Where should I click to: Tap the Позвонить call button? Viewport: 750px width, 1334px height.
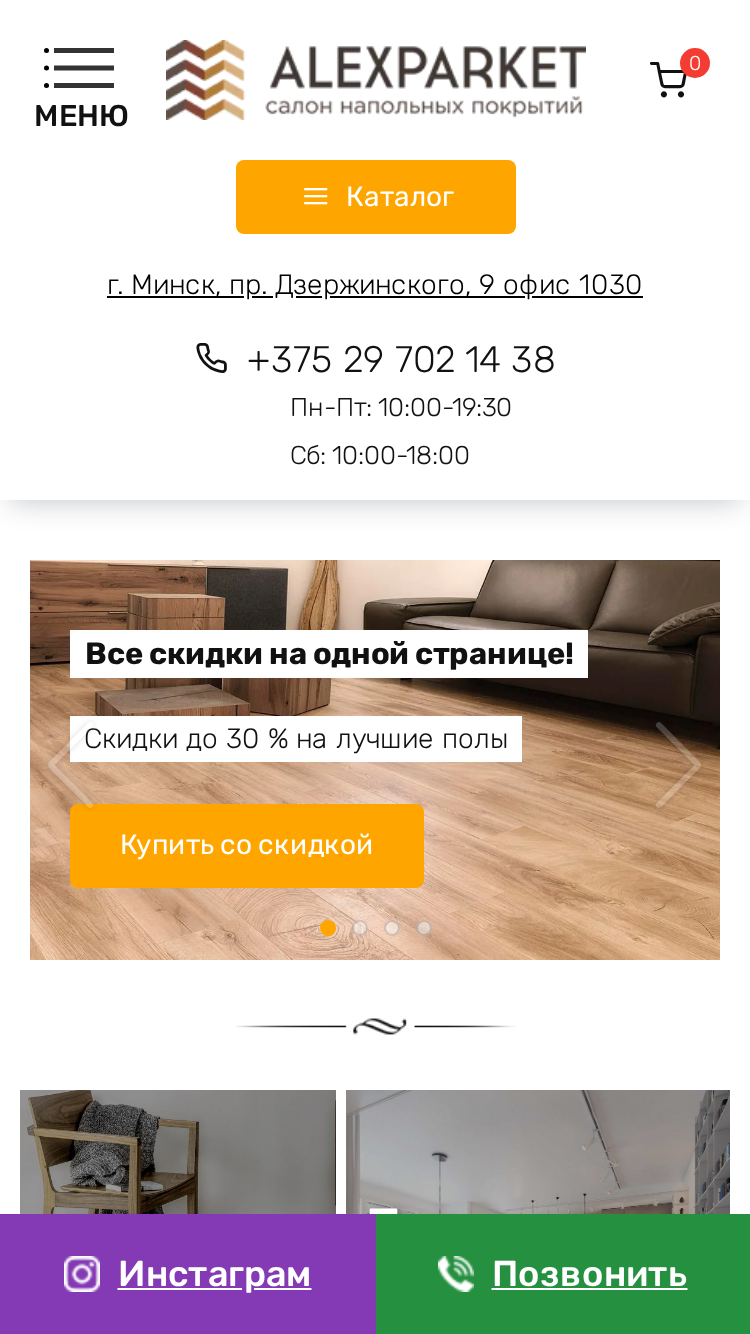[563, 1274]
